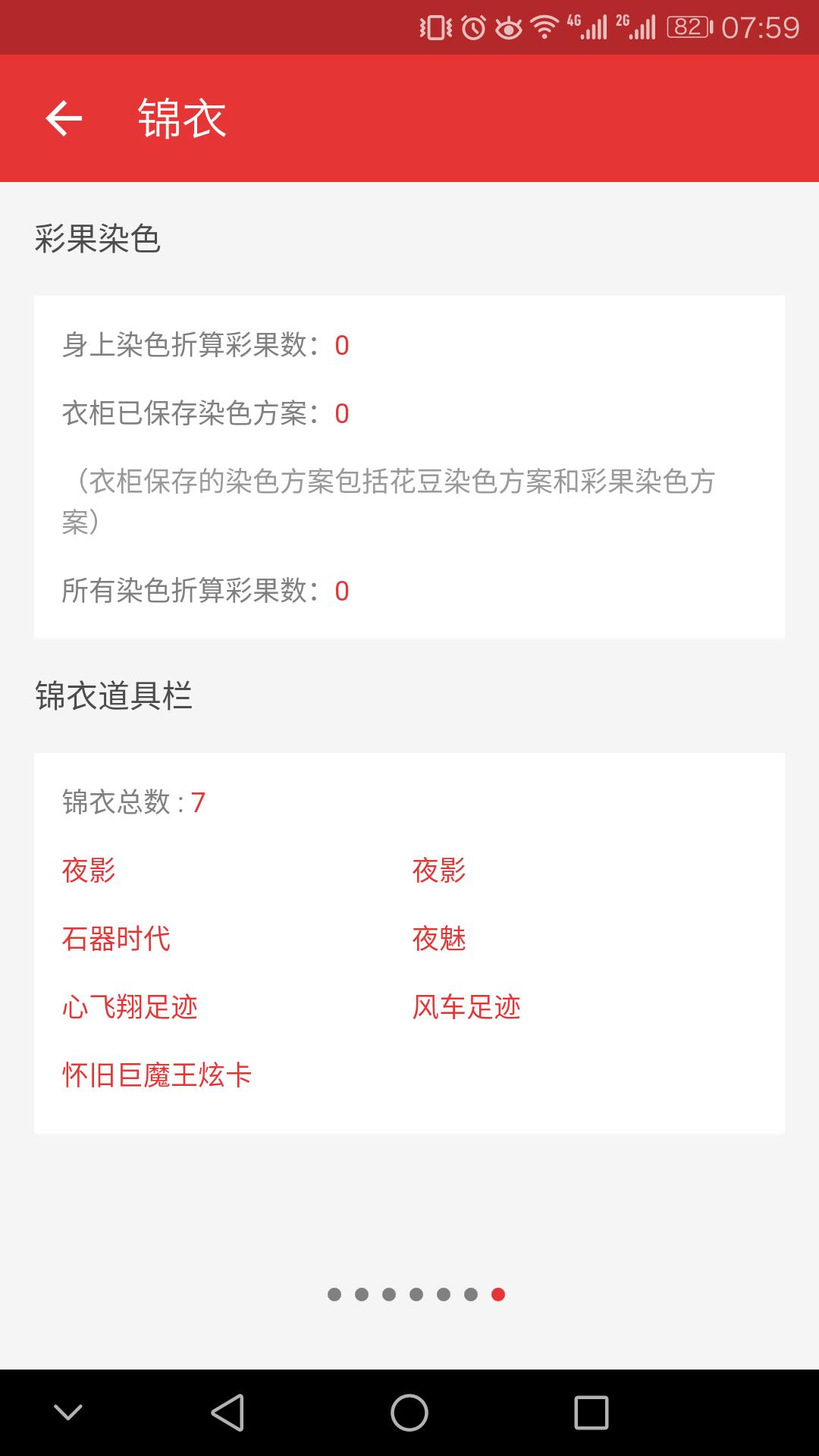Tap the system home button
This screenshot has height=1456, width=819.
pos(409,1413)
